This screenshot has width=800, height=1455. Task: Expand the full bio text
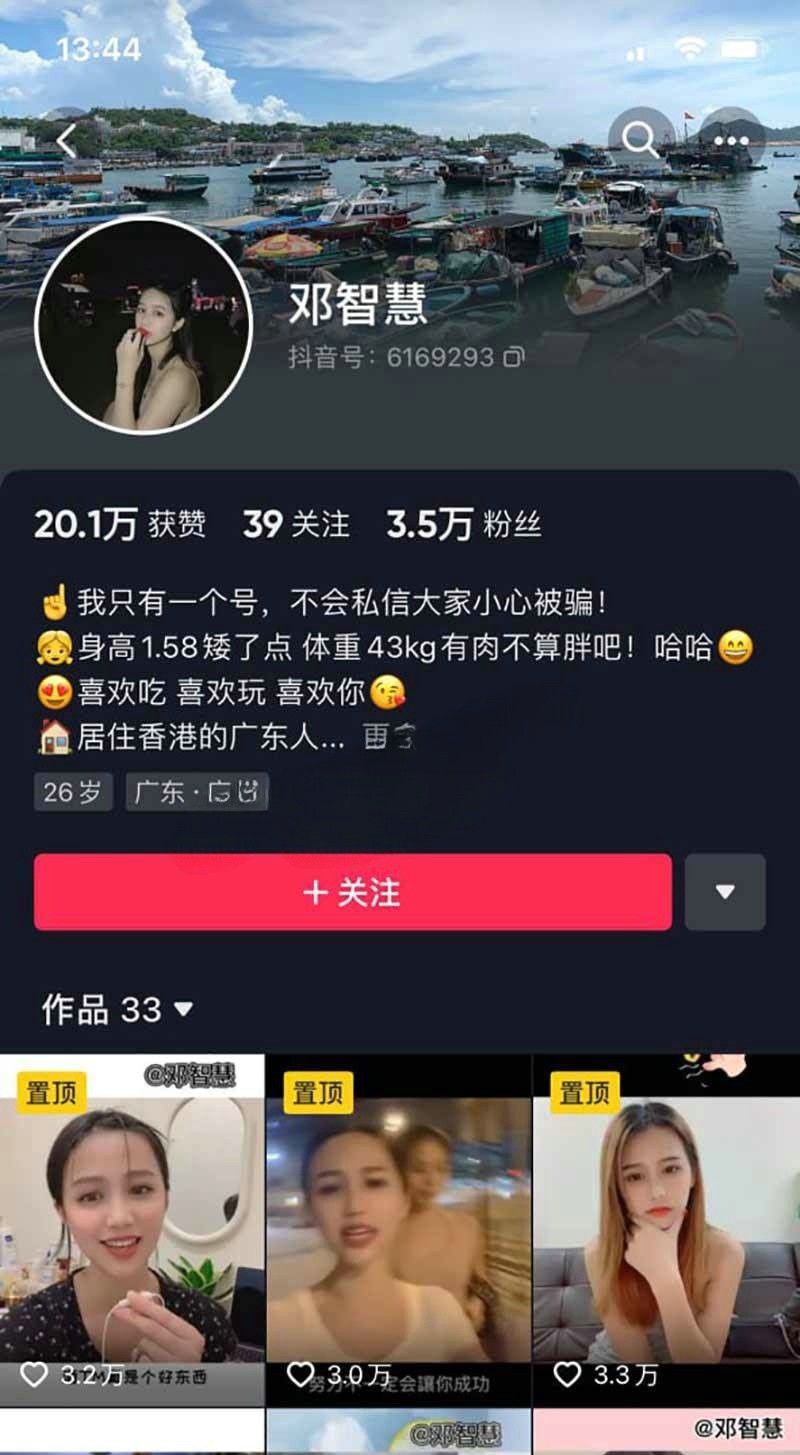pyautogui.click(x=390, y=736)
